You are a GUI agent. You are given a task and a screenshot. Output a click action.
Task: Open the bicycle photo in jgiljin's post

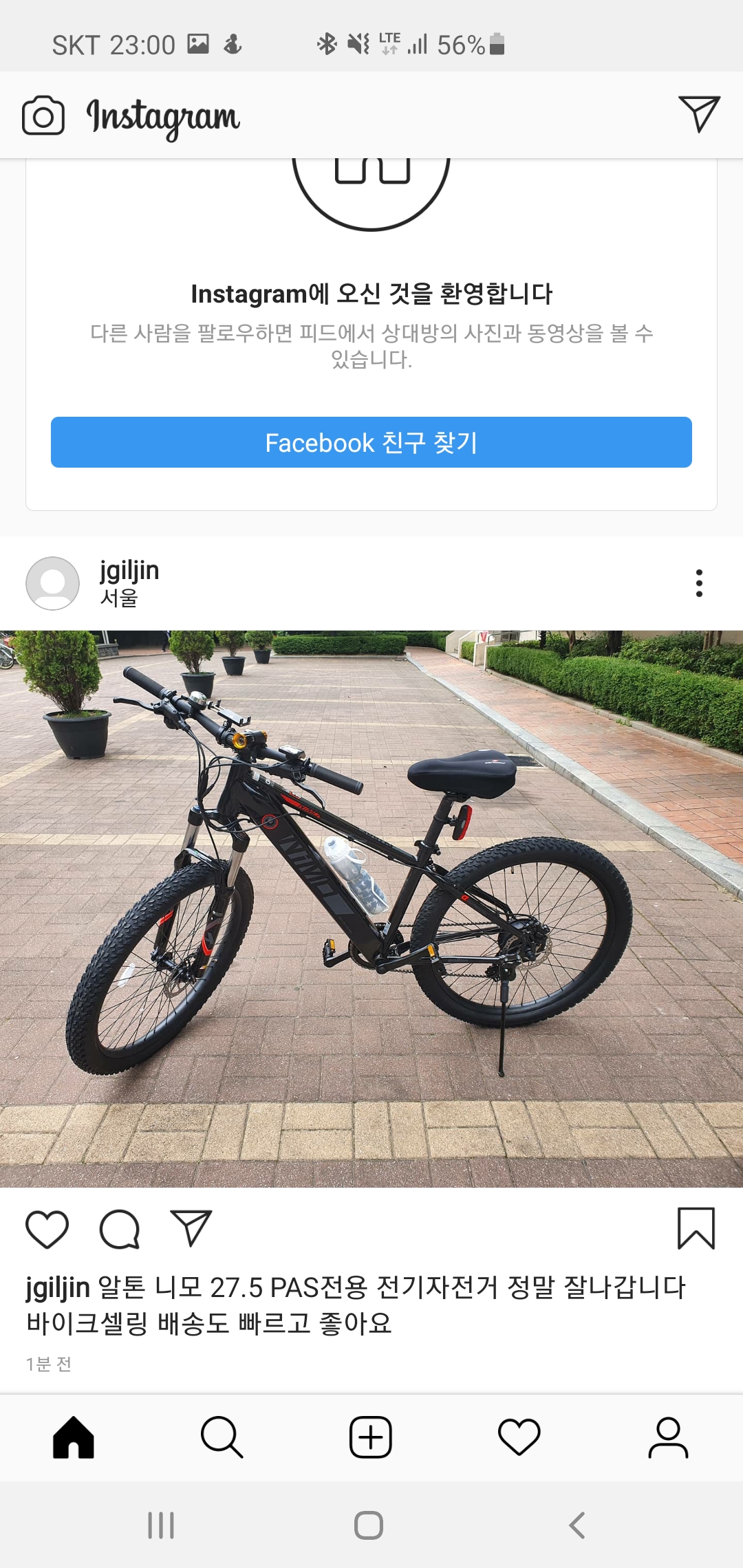tap(371, 908)
